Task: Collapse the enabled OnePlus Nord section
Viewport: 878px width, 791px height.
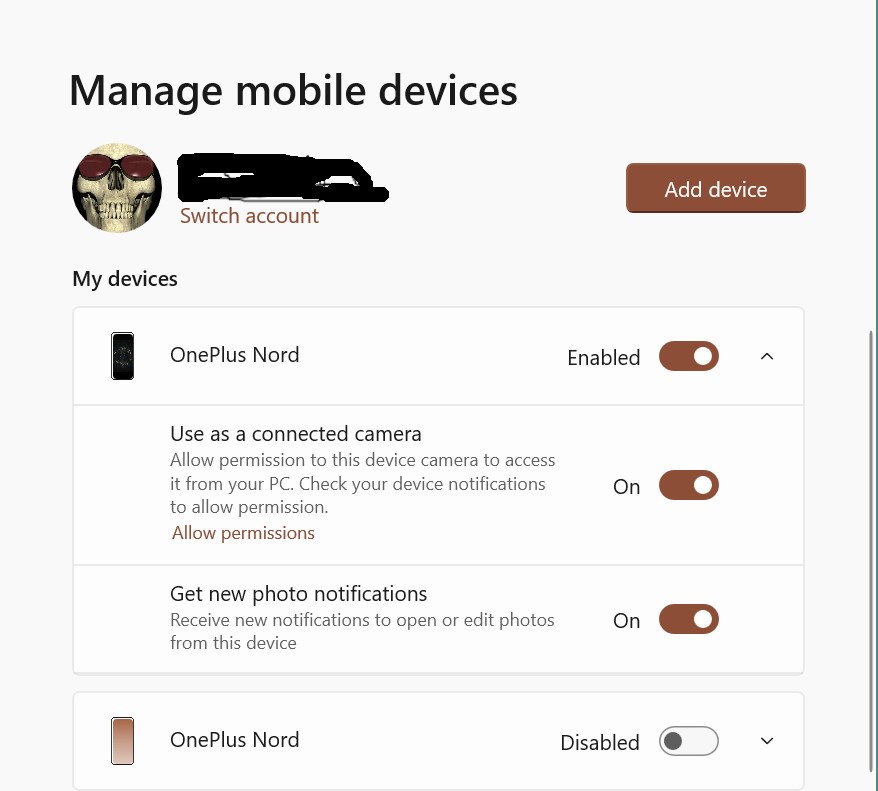Action: click(767, 356)
